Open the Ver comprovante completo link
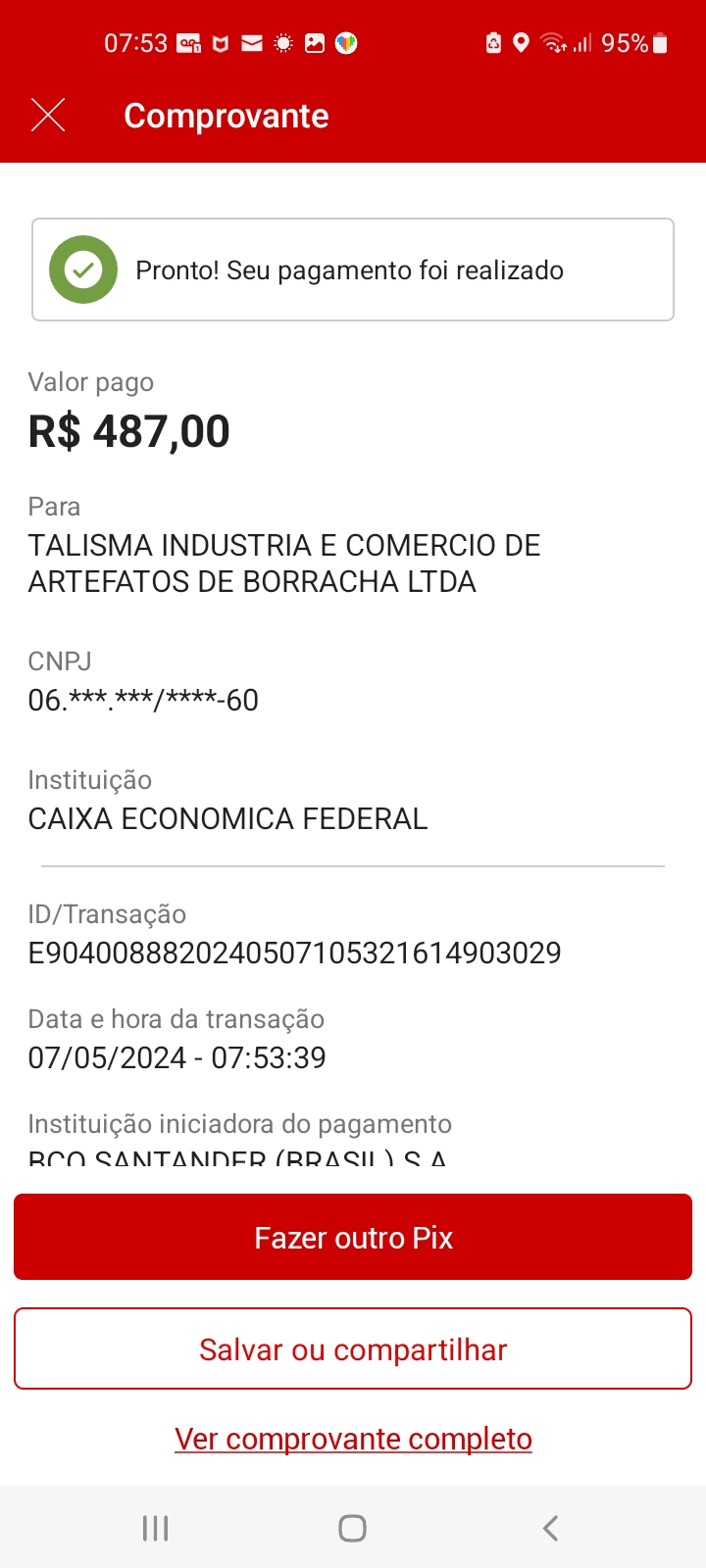The height and width of the screenshot is (1568, 706). point(353,1439)
